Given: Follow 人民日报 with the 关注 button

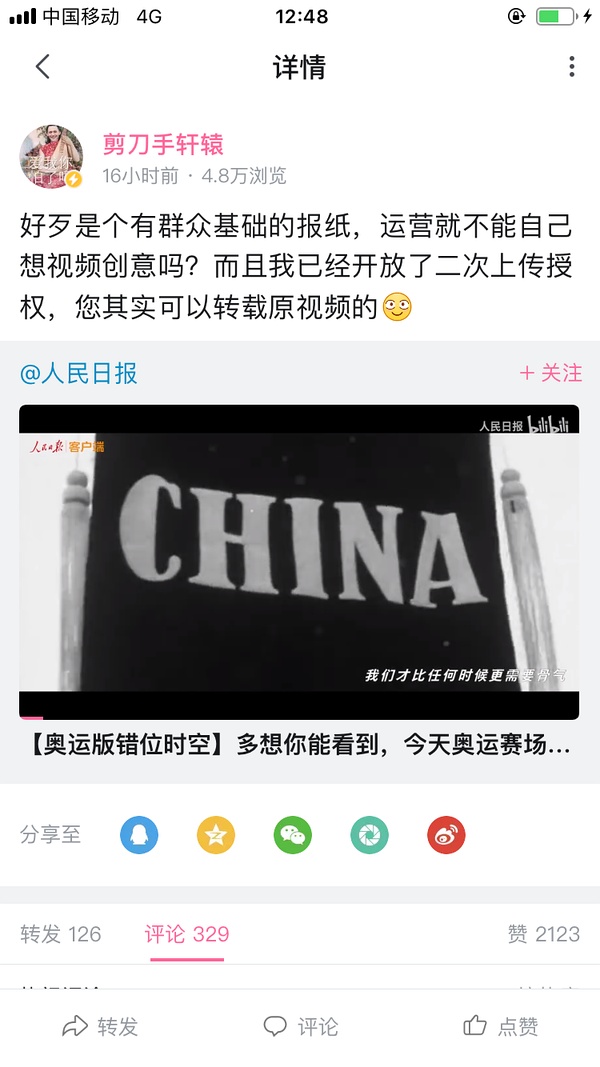Looking at the screenshot, I should click(x=550, y=373).
